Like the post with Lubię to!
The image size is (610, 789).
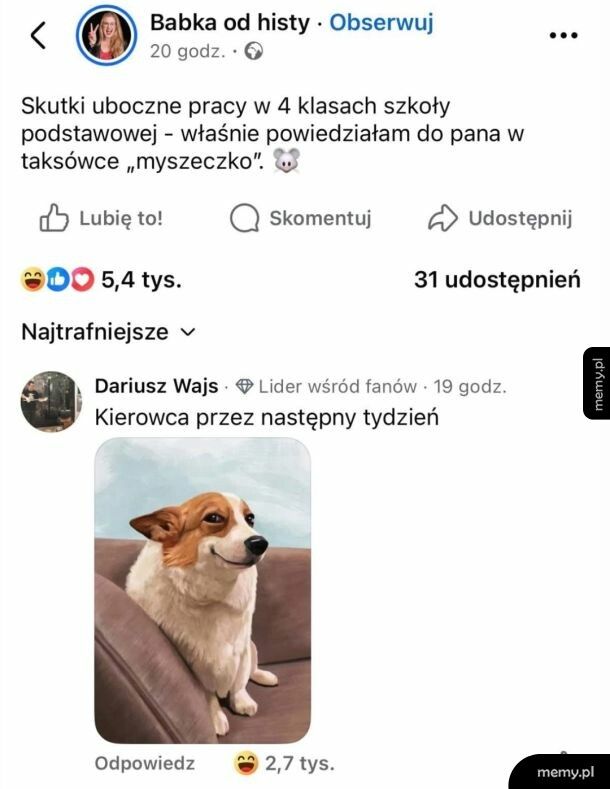tap(100, 218)
